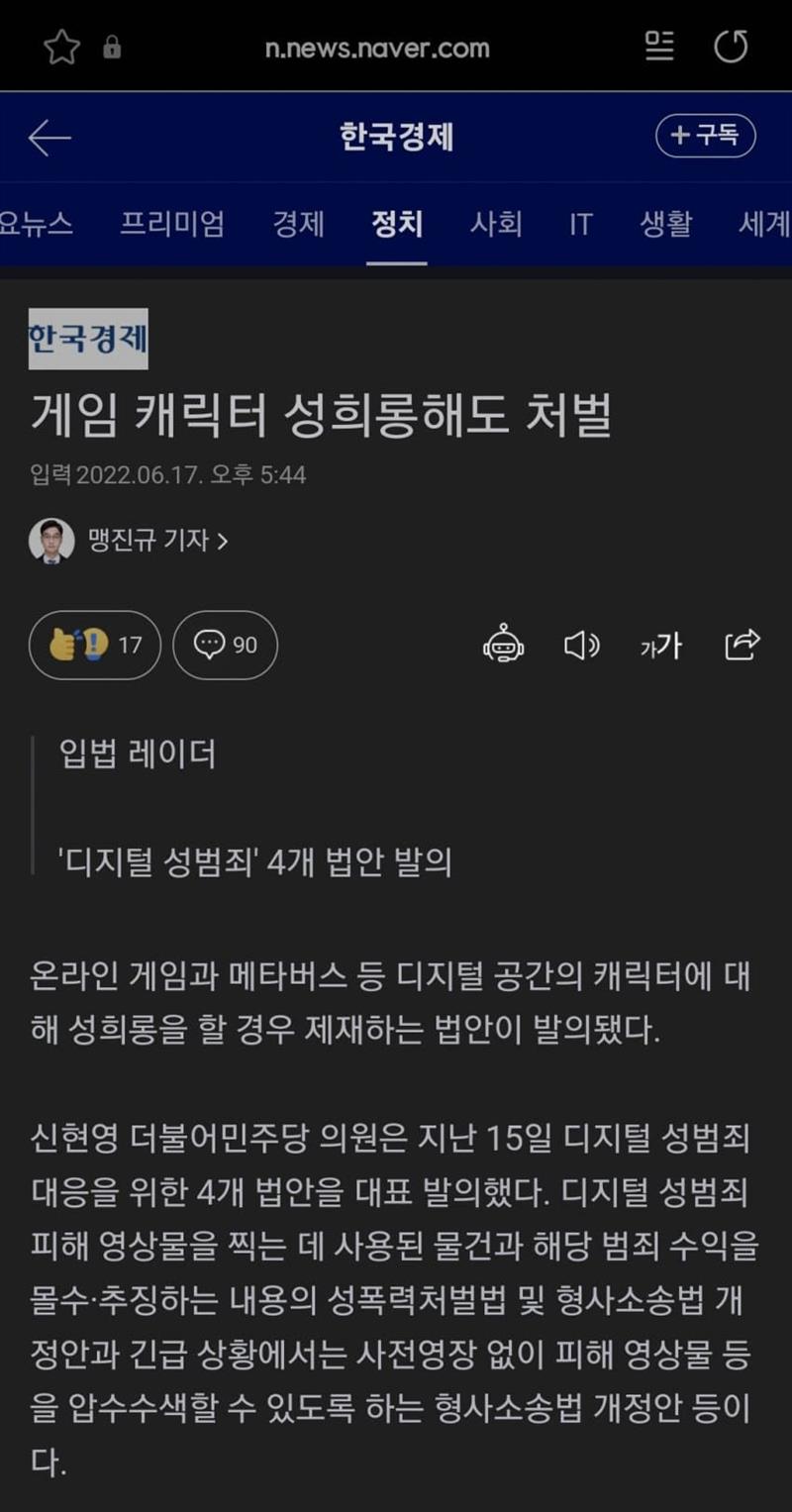Switch to the 경제 tab
792x1512 pixels.
[x=298, y=224]
